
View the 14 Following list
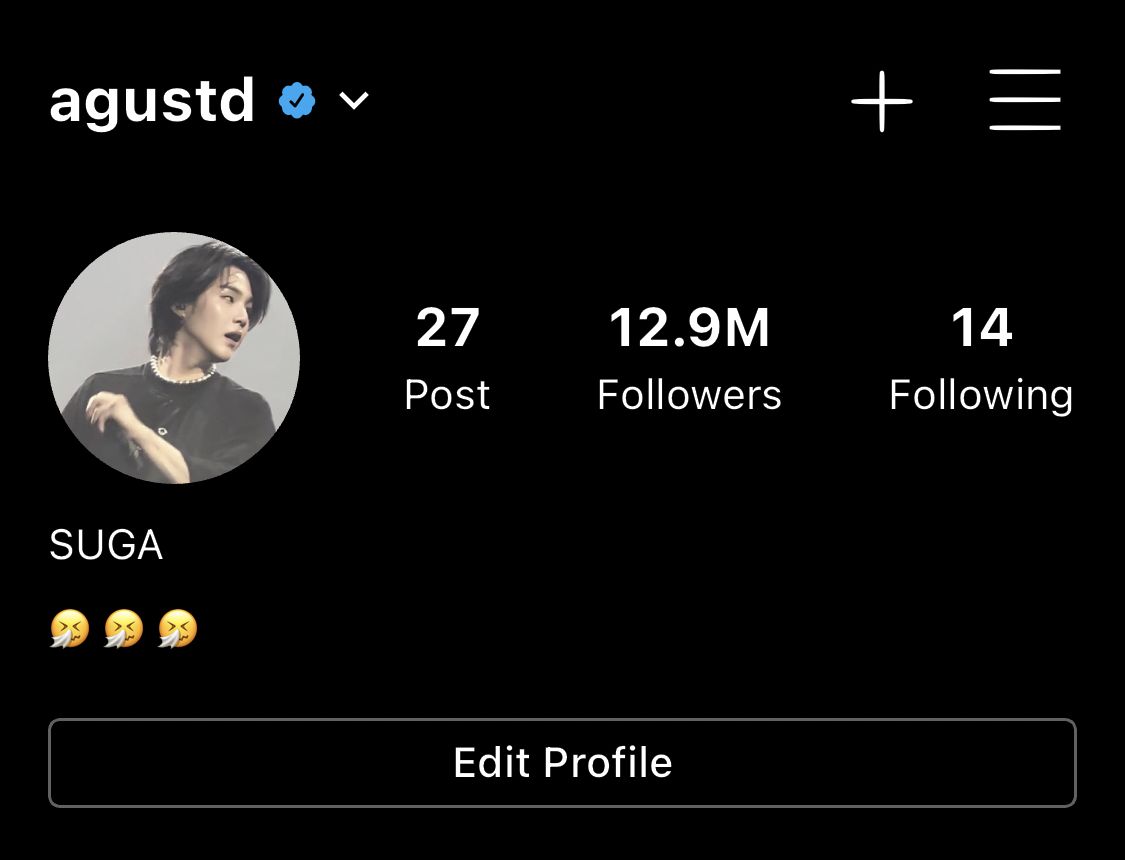coord(980,360)
